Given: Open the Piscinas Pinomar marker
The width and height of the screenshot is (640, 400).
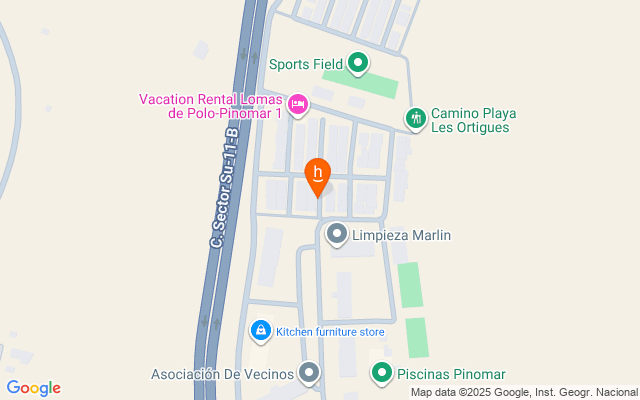Looking at the screenshot, I should [382, 373].
